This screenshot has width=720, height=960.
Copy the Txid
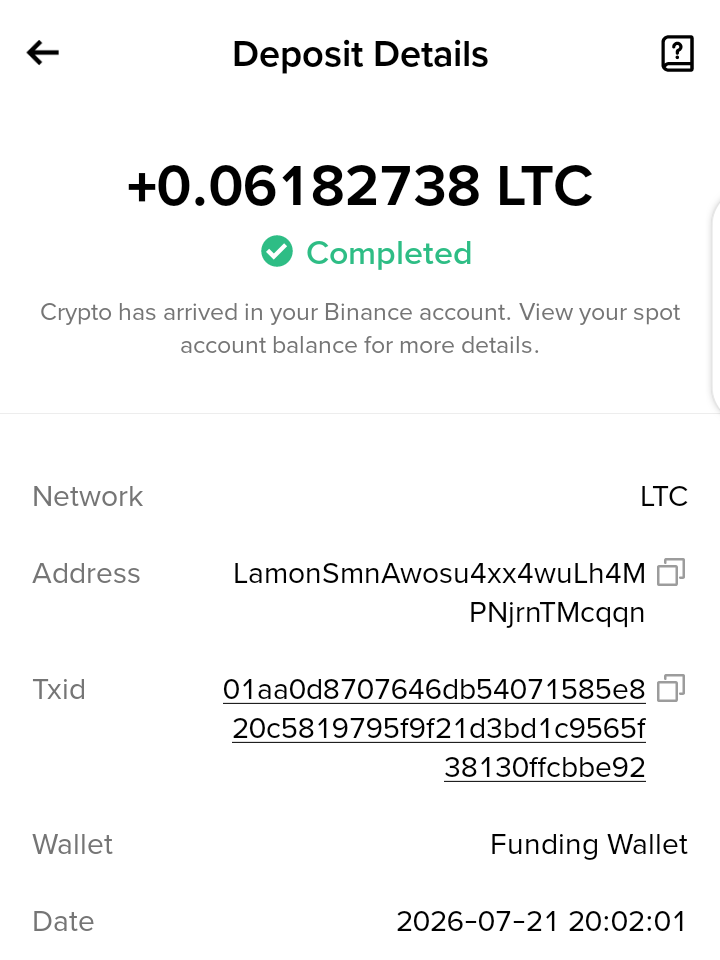pyautogui.click(x=671, y=688)
